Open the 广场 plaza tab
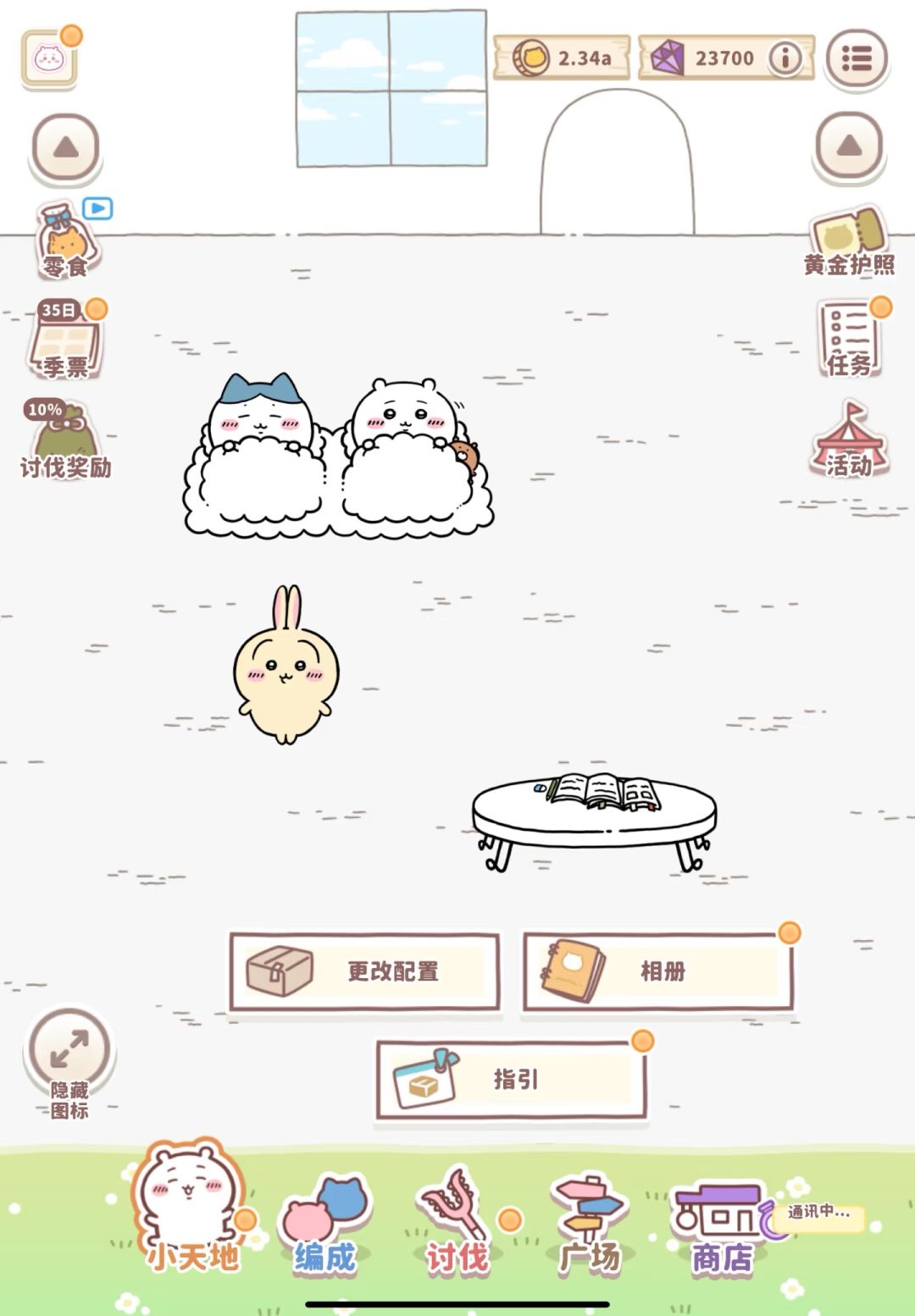The image size is (915, 1316). tap(591, 1219)
